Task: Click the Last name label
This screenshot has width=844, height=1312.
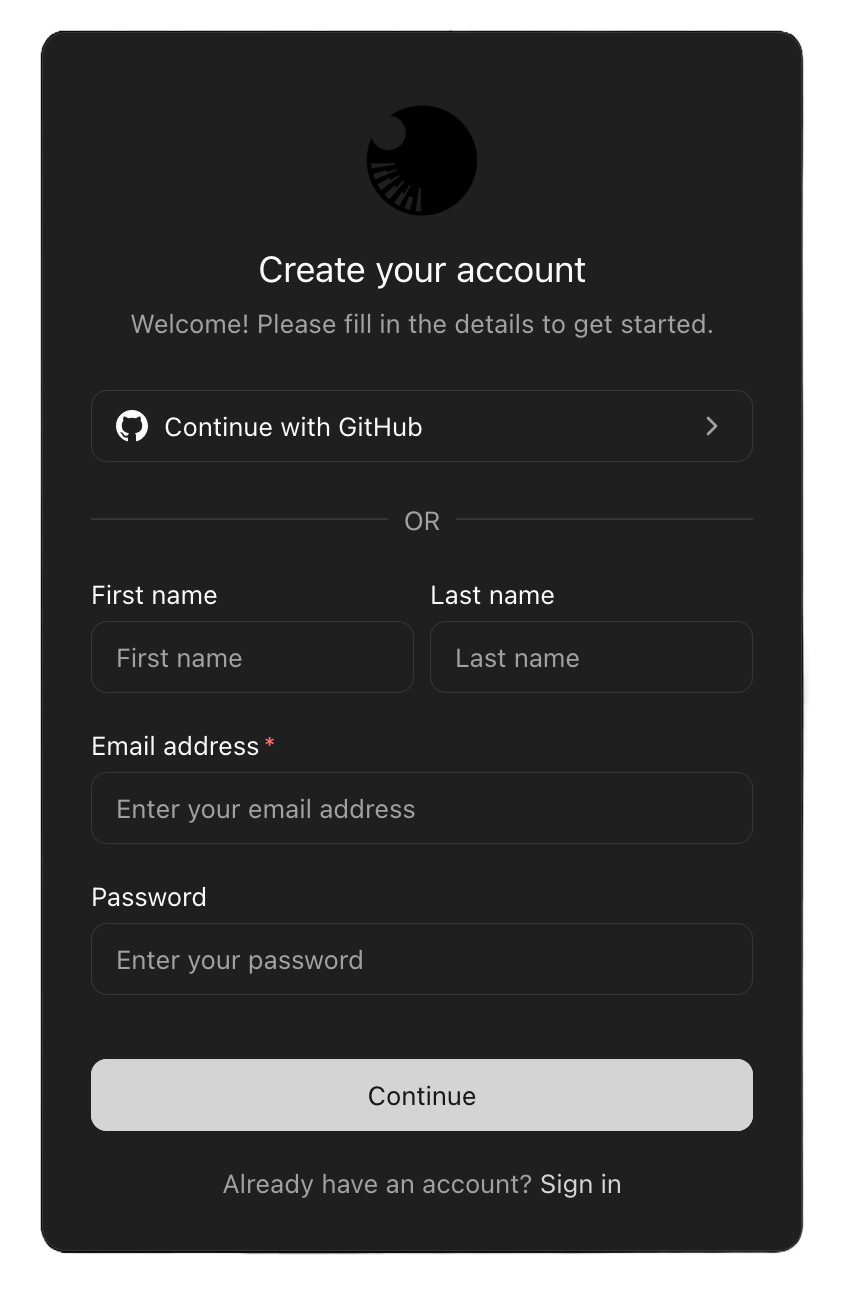Action: [492, 595]
